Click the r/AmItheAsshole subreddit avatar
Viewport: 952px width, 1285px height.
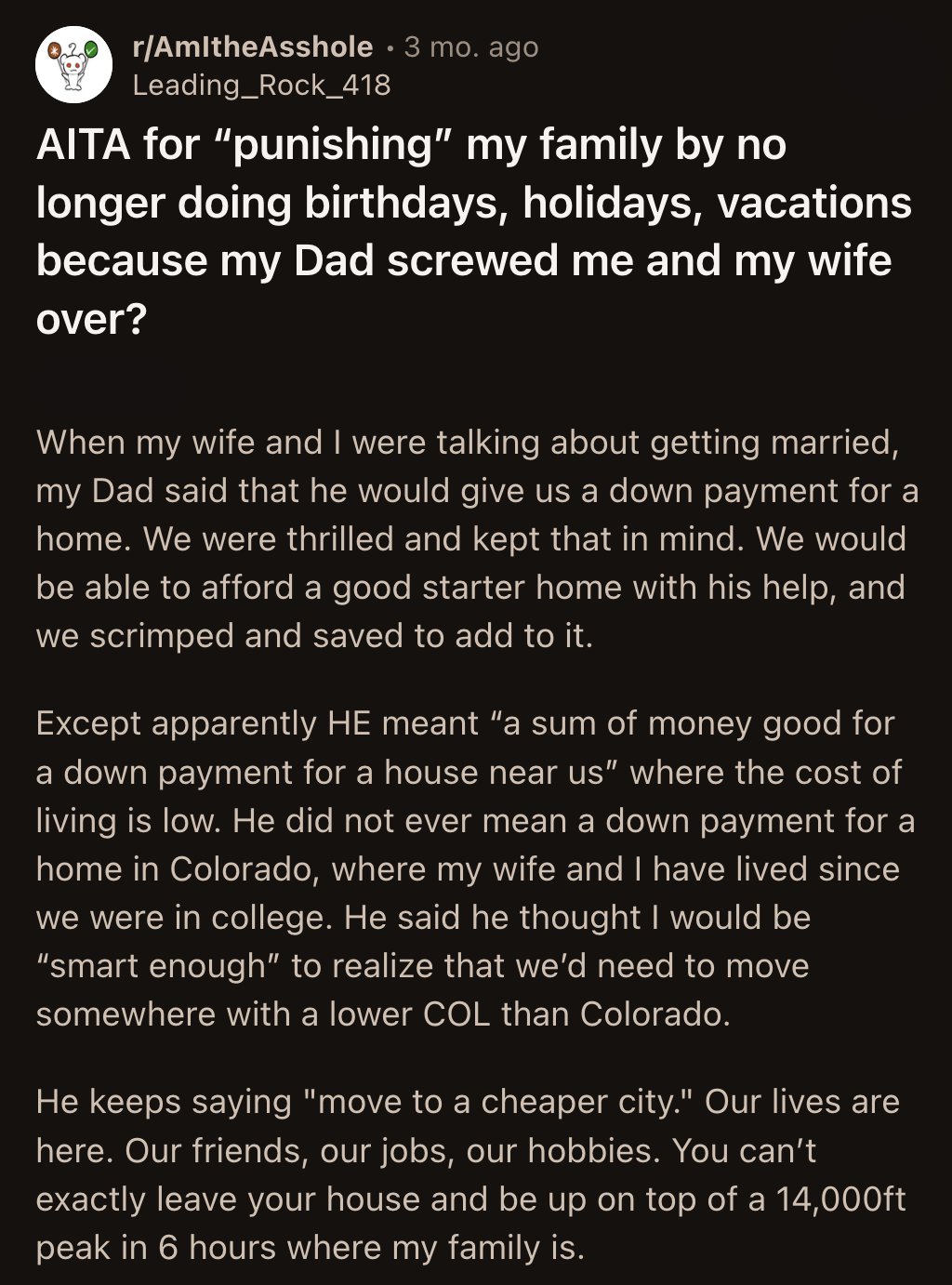[69, 65]
